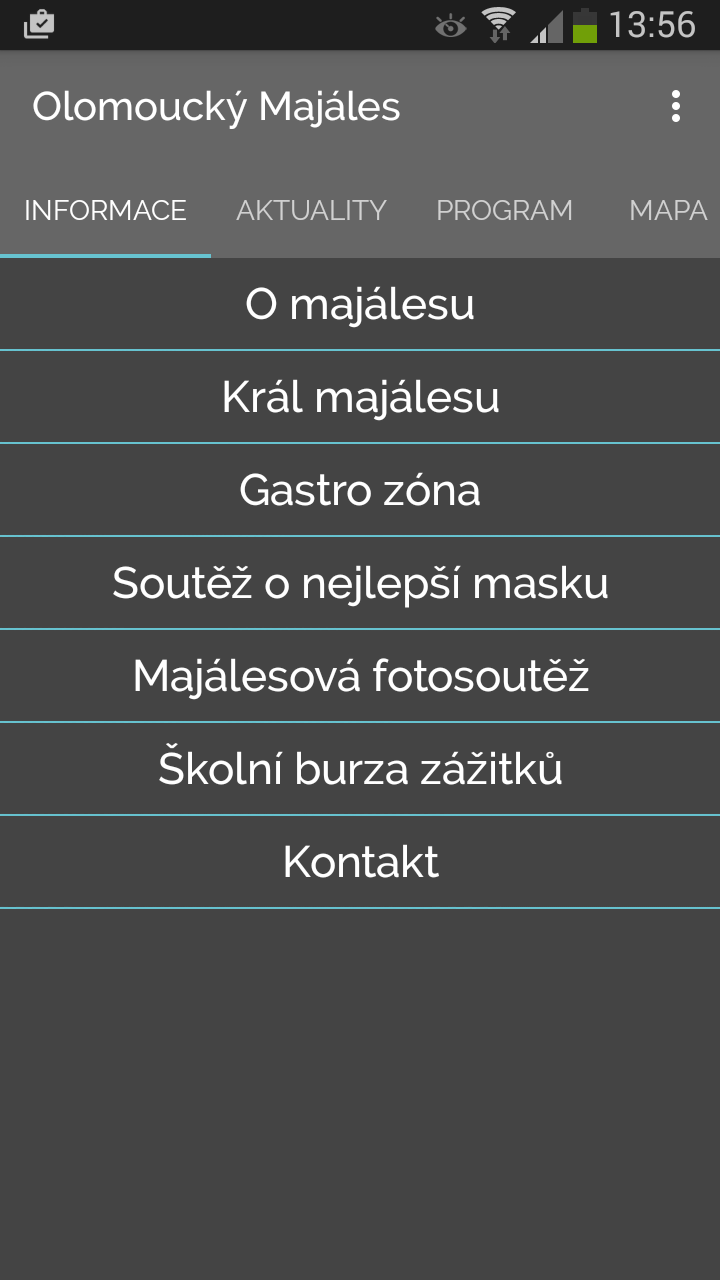View the Gastro zóna entry
Image resolution: width=720 pixels, height=1280 pixels.
[x=360, y=491]
